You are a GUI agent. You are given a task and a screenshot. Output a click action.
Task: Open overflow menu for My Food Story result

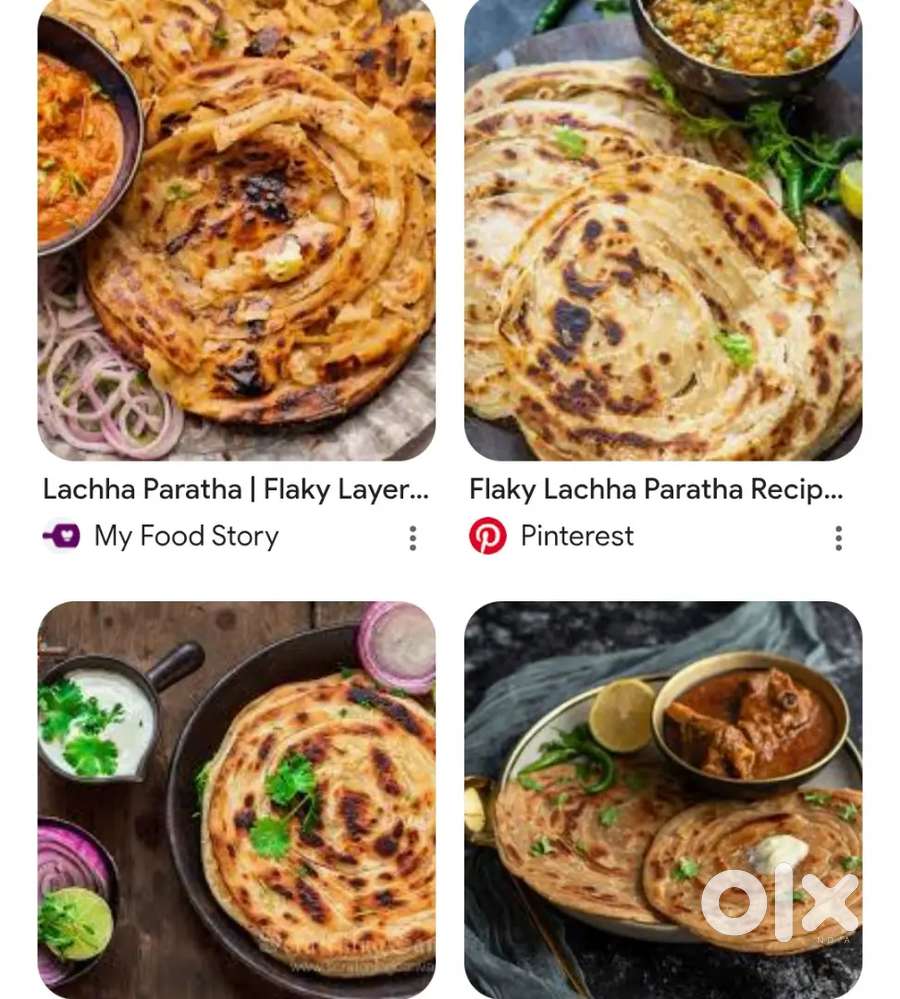point(412,538)
